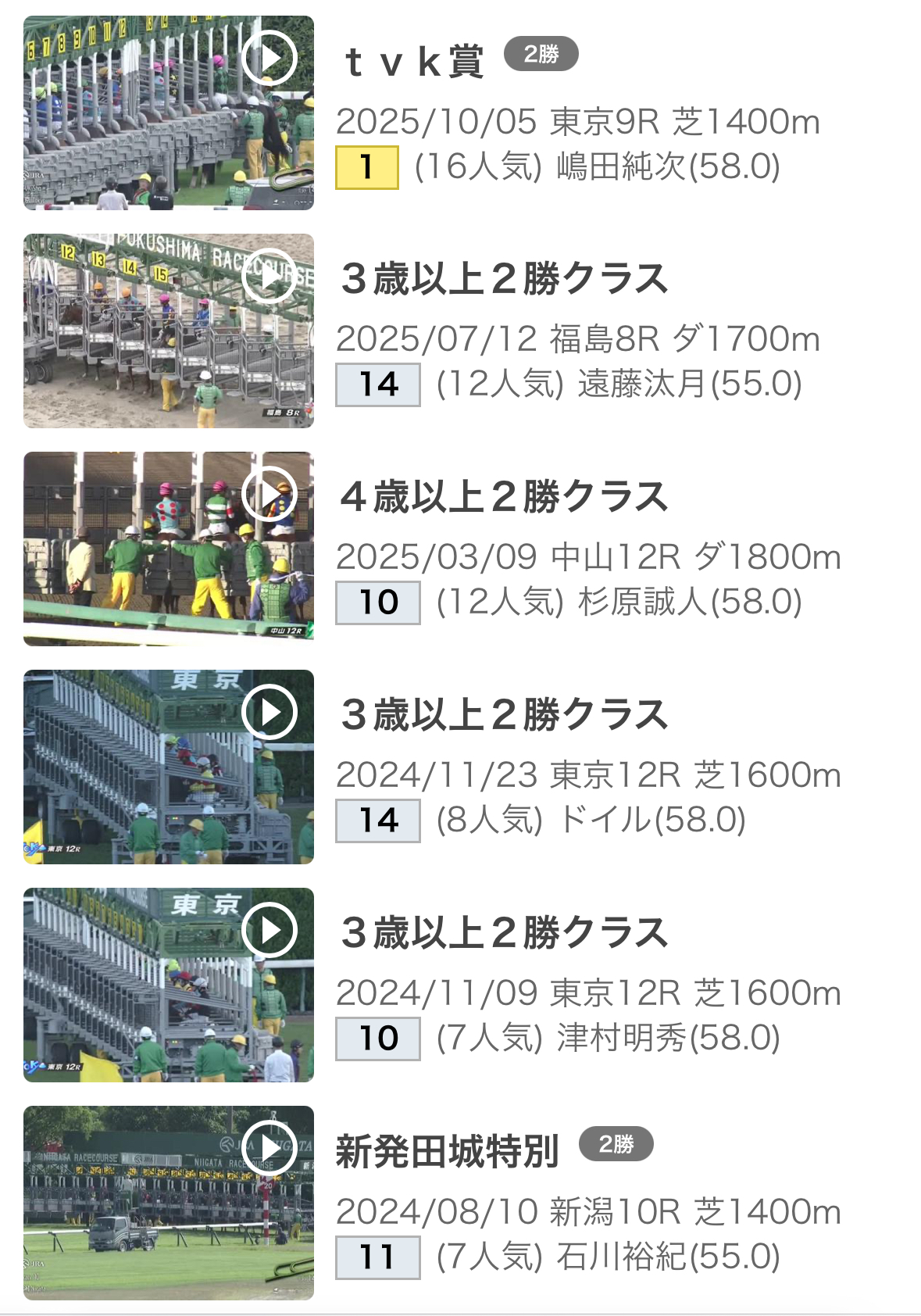Open the 福島8R ダ1700m race result row
Screen dimensions: 921x1316
578,339
